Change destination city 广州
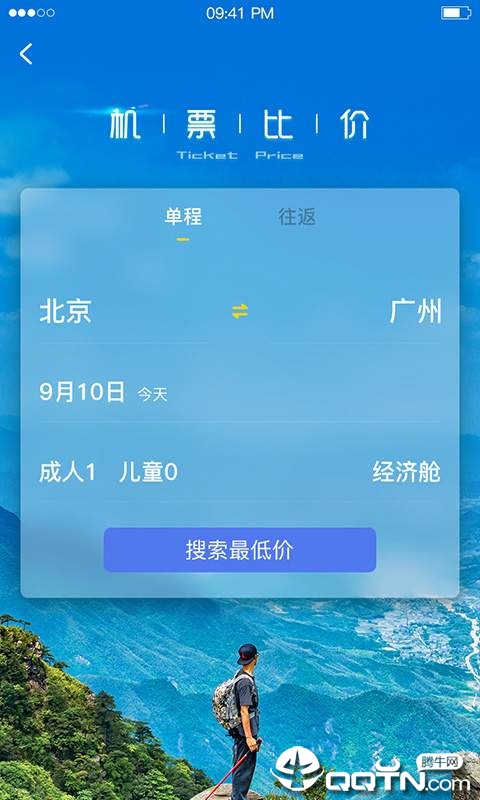Image resolution: width=480 pixels, height=800 pixels. click(x=415, y=311)
